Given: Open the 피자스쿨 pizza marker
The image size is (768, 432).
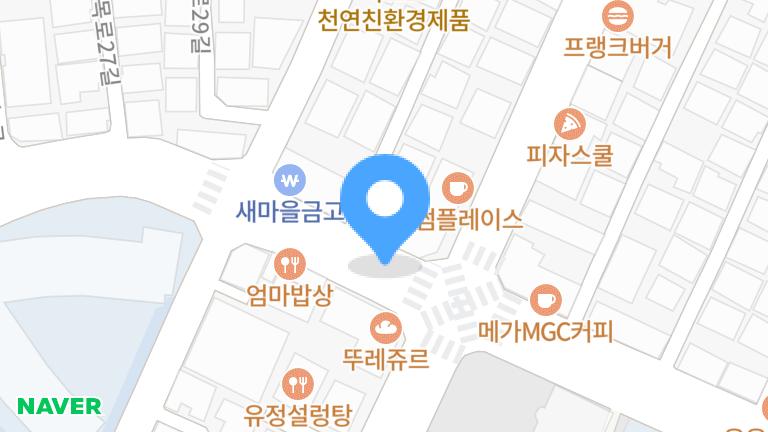Looking at the screenshot, I should click(570, 125).
